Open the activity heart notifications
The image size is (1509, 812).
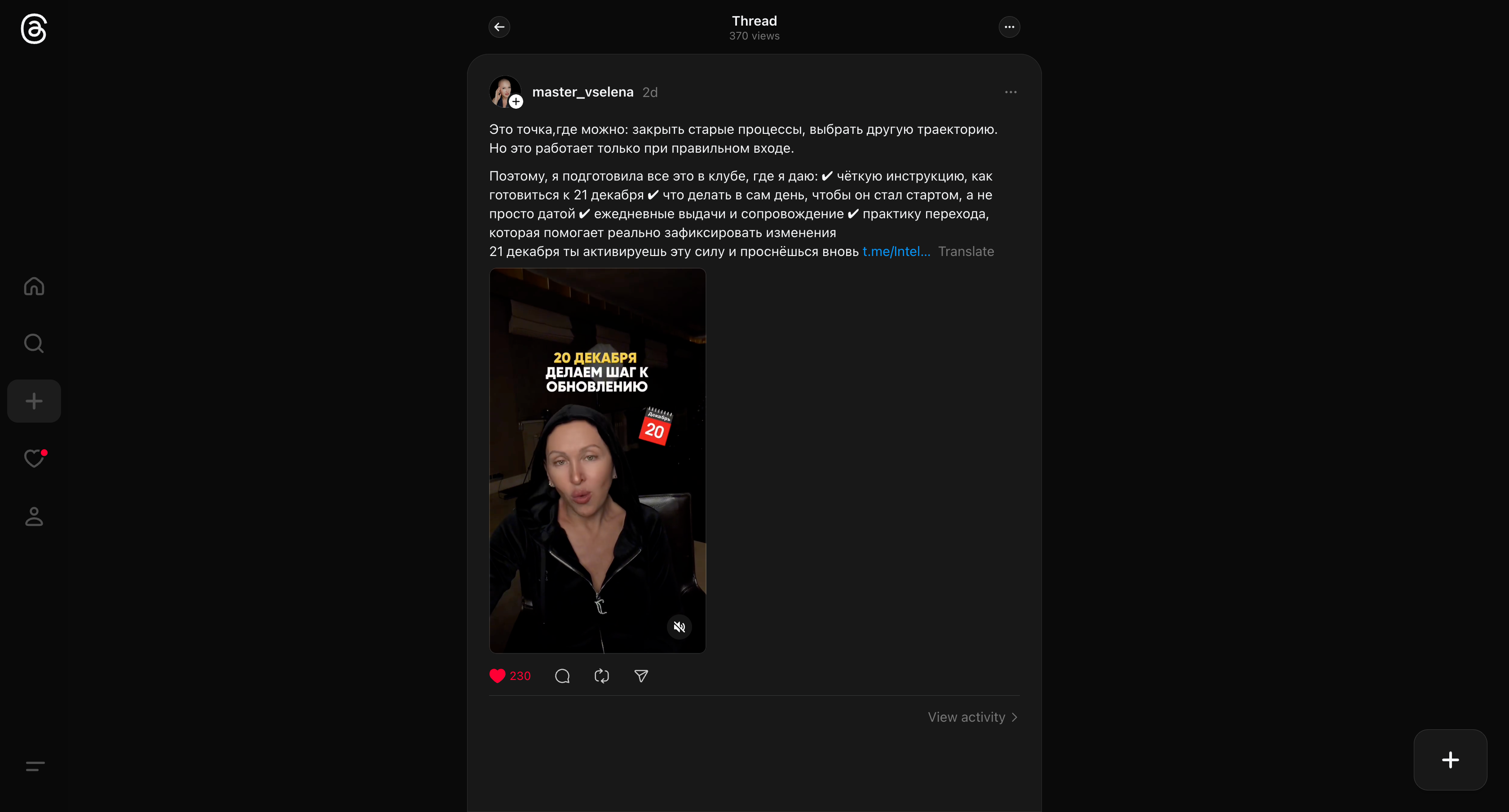(34, 458)
